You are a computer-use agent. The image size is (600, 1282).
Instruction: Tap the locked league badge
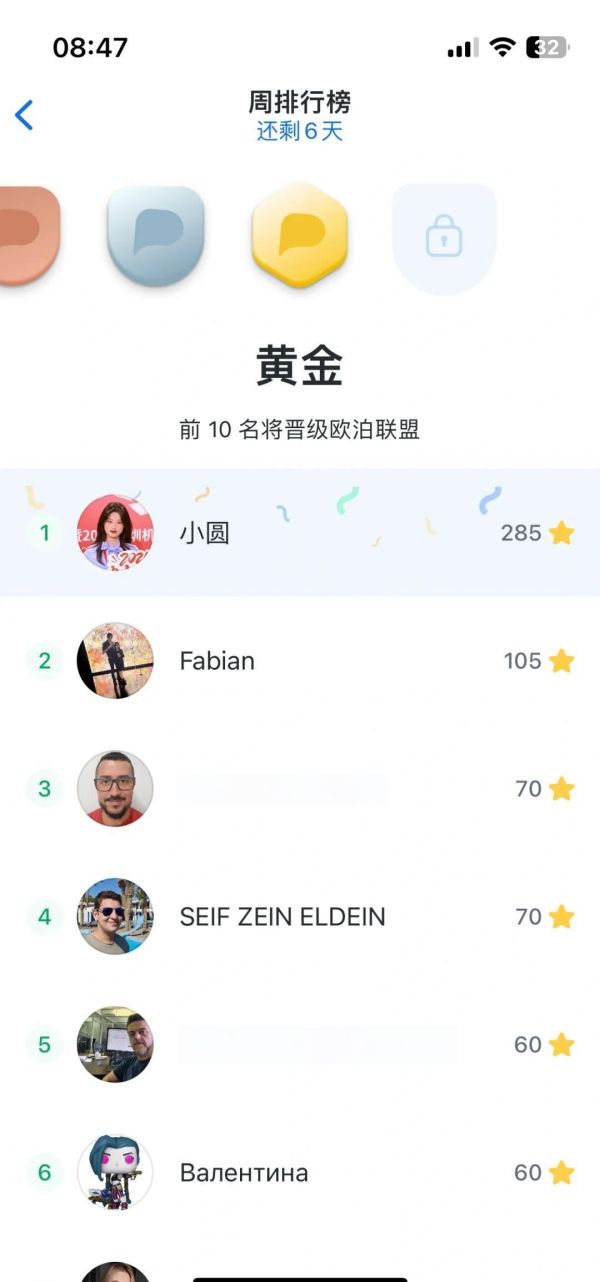tap(444, 238)
